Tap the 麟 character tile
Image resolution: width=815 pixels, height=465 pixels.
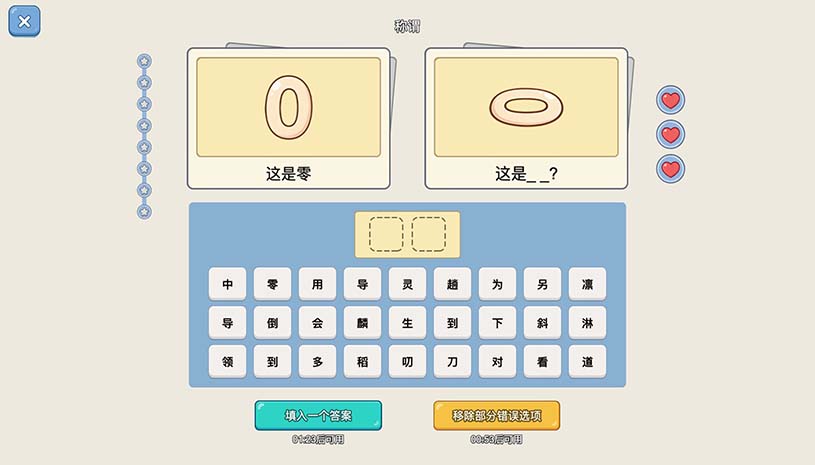362,323
